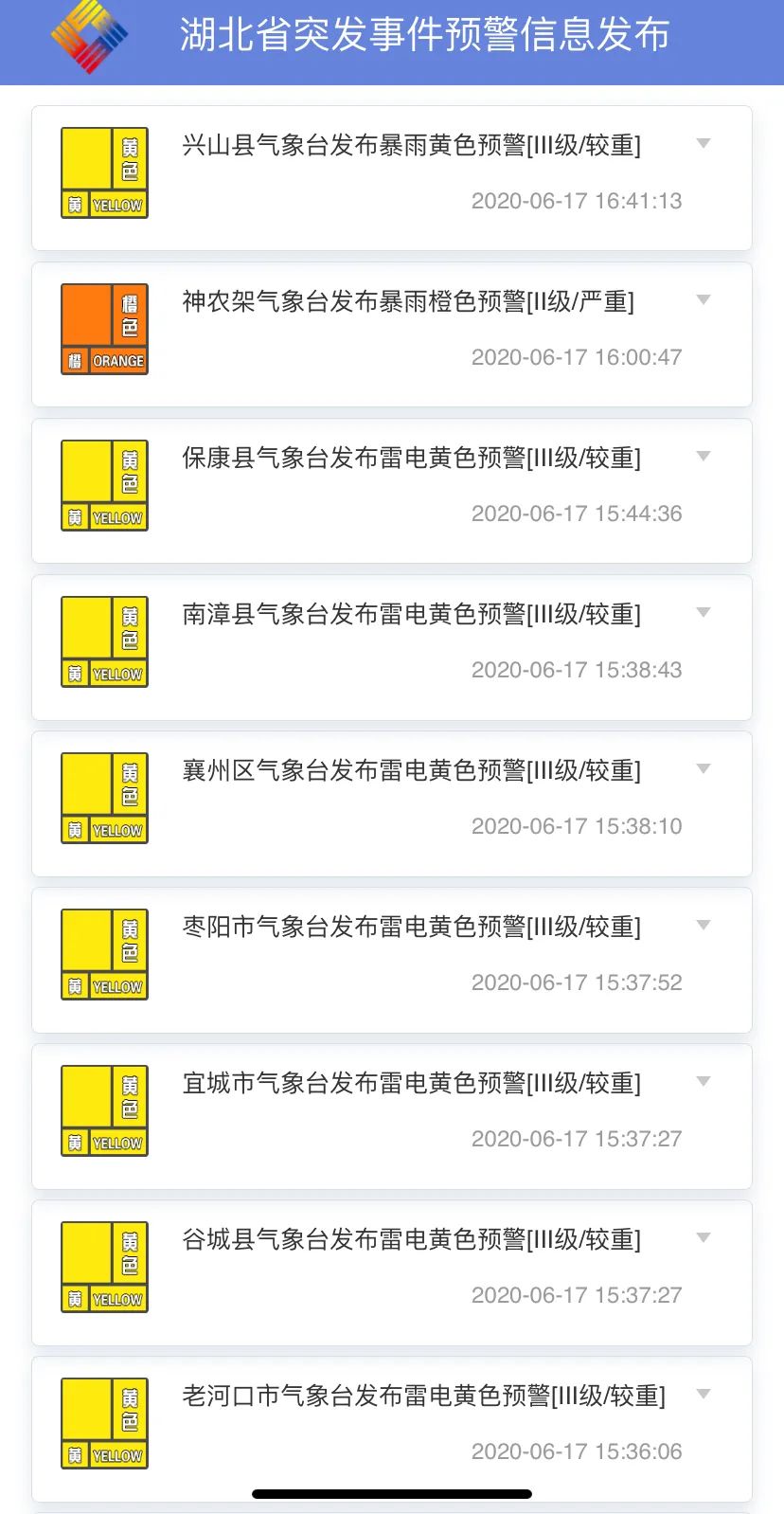Expand the 谷城县 lightning warning arrow
This screenshot has width=784, height=1514.
tap(704, 1238)
